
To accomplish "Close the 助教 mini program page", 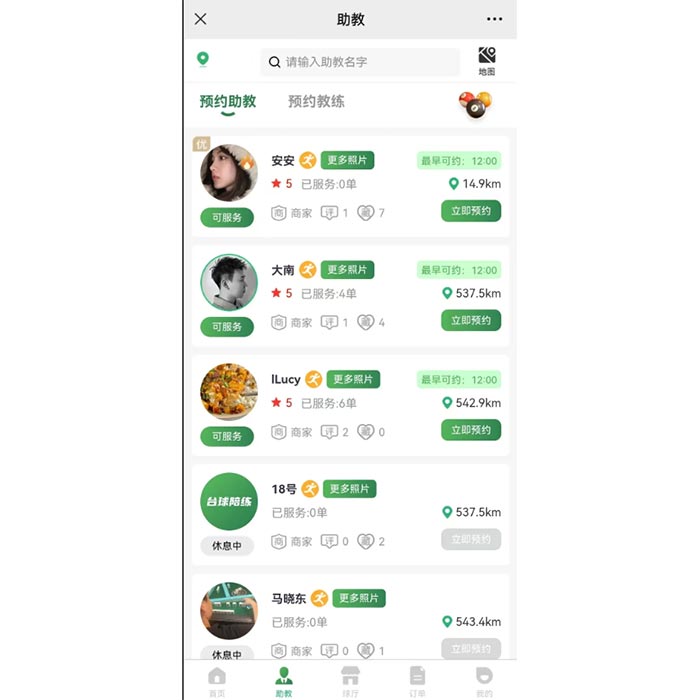I will [201, 19].
